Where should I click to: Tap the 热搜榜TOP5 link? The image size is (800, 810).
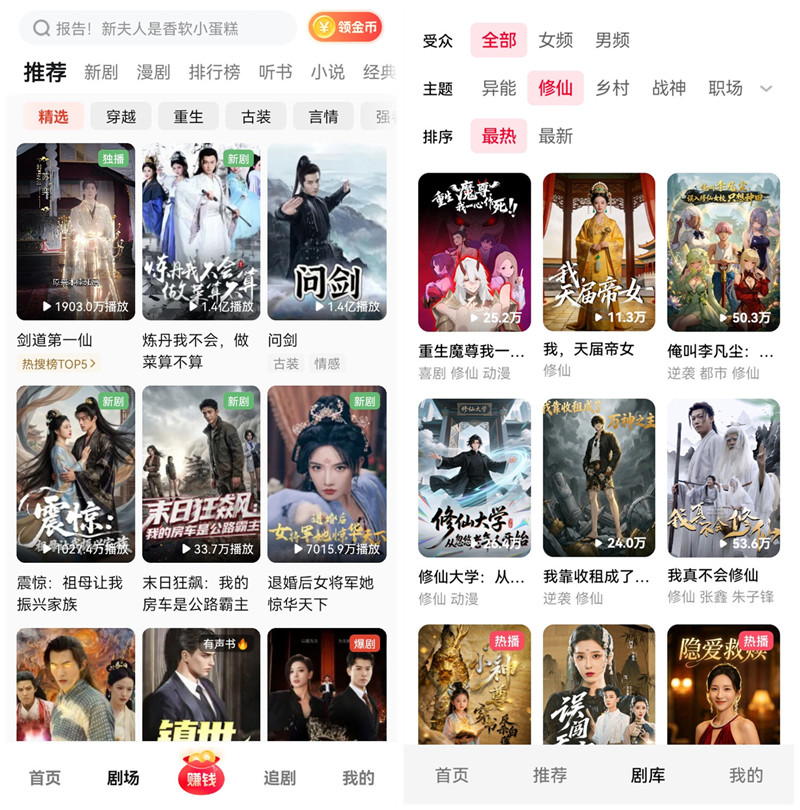tap(60, 364)
